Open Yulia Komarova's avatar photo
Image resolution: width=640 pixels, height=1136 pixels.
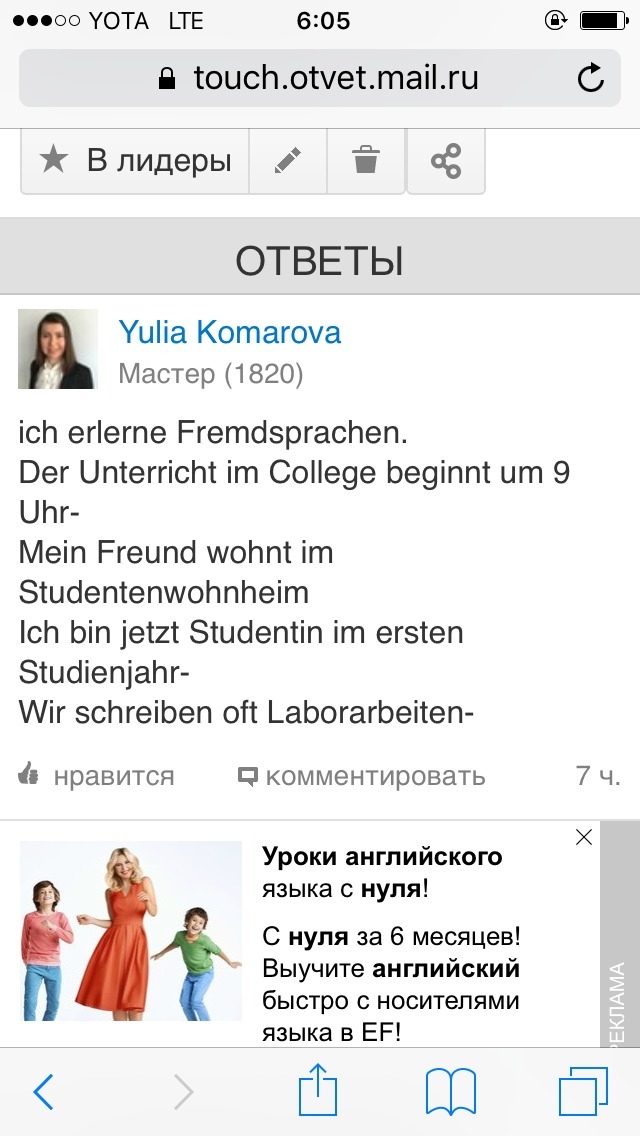[58, 349]
